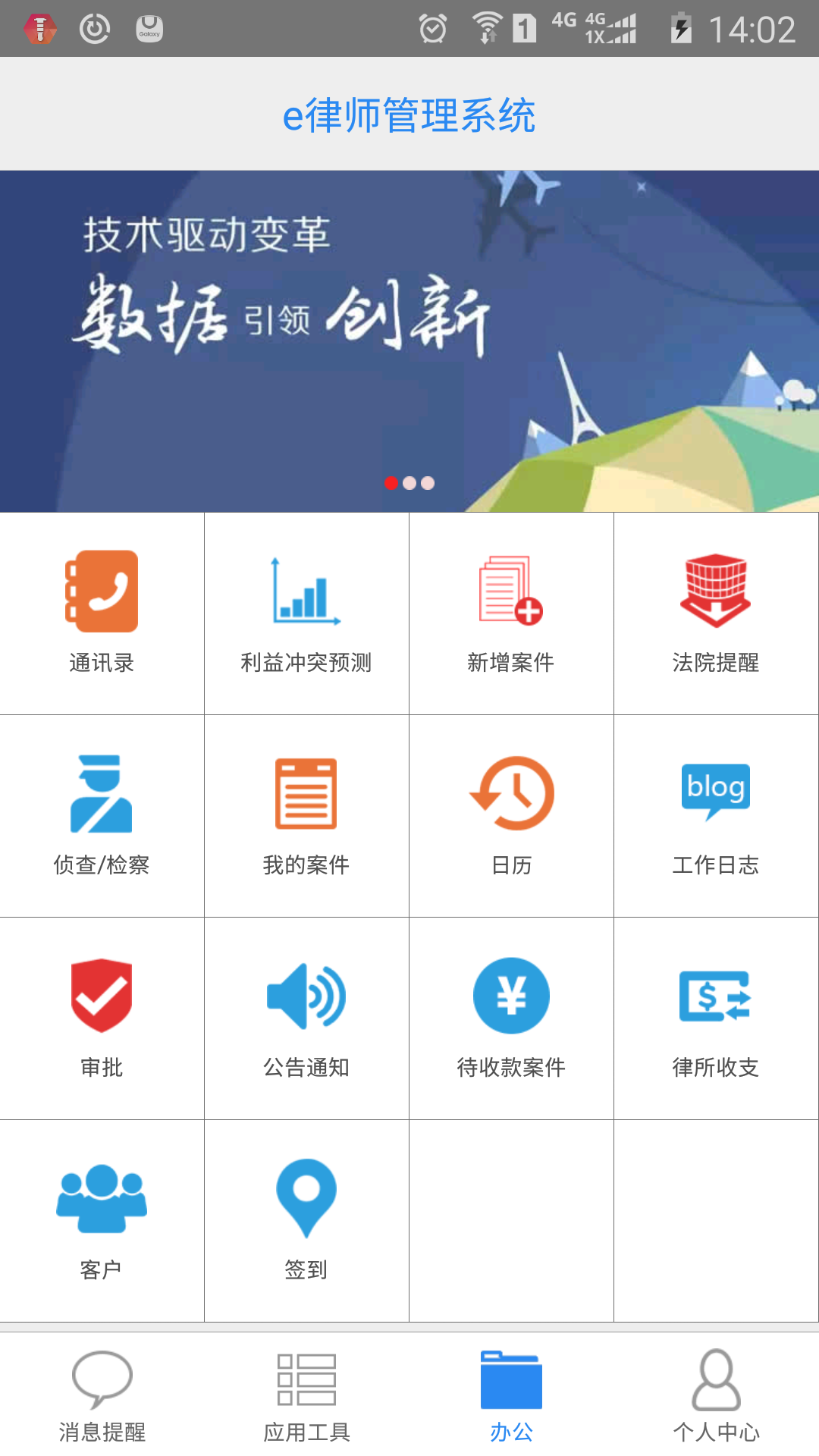Open the 侦查/检察 module
Image resolution: width=819 pixels, height=1456 pixels.
click(102, 815)
